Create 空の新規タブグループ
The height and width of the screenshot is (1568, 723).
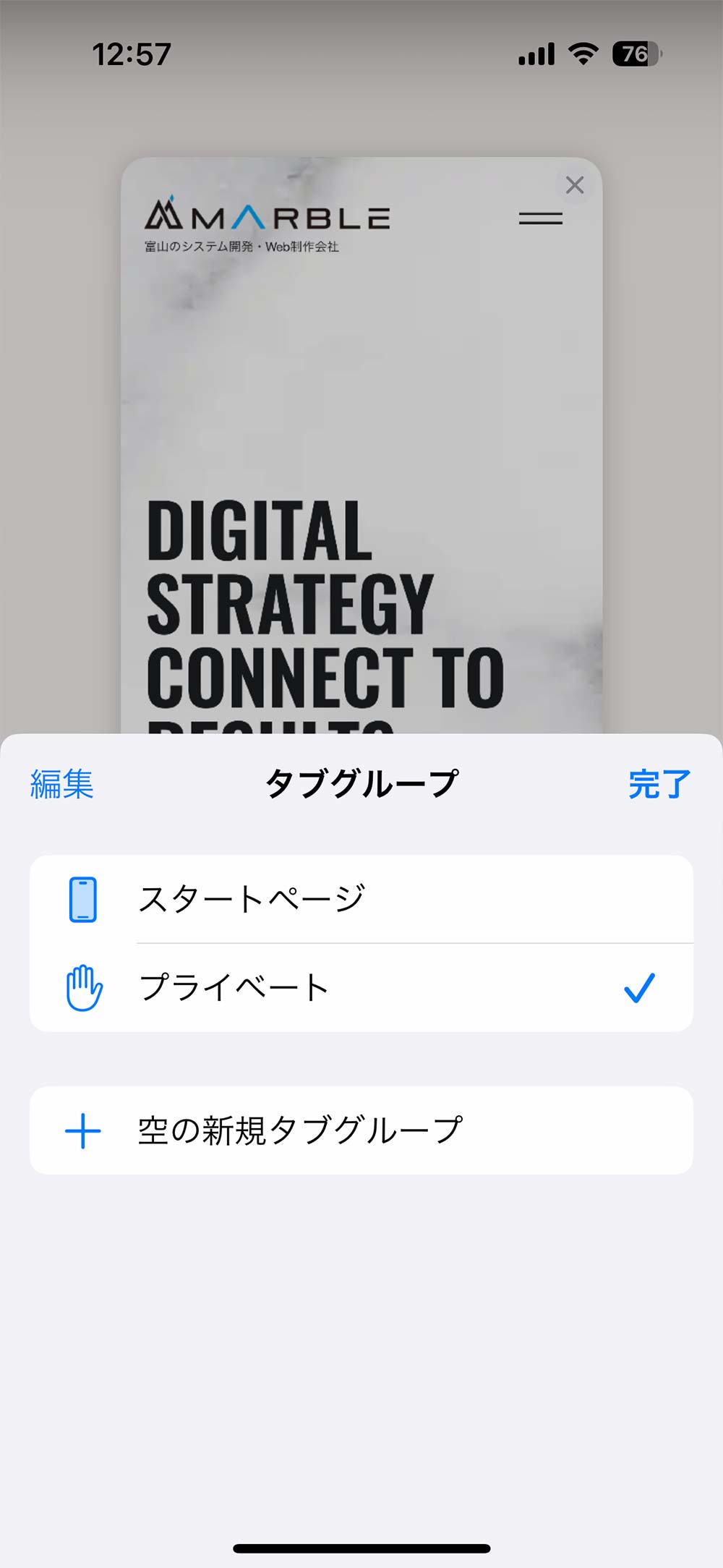click(x=360, y=1130)
